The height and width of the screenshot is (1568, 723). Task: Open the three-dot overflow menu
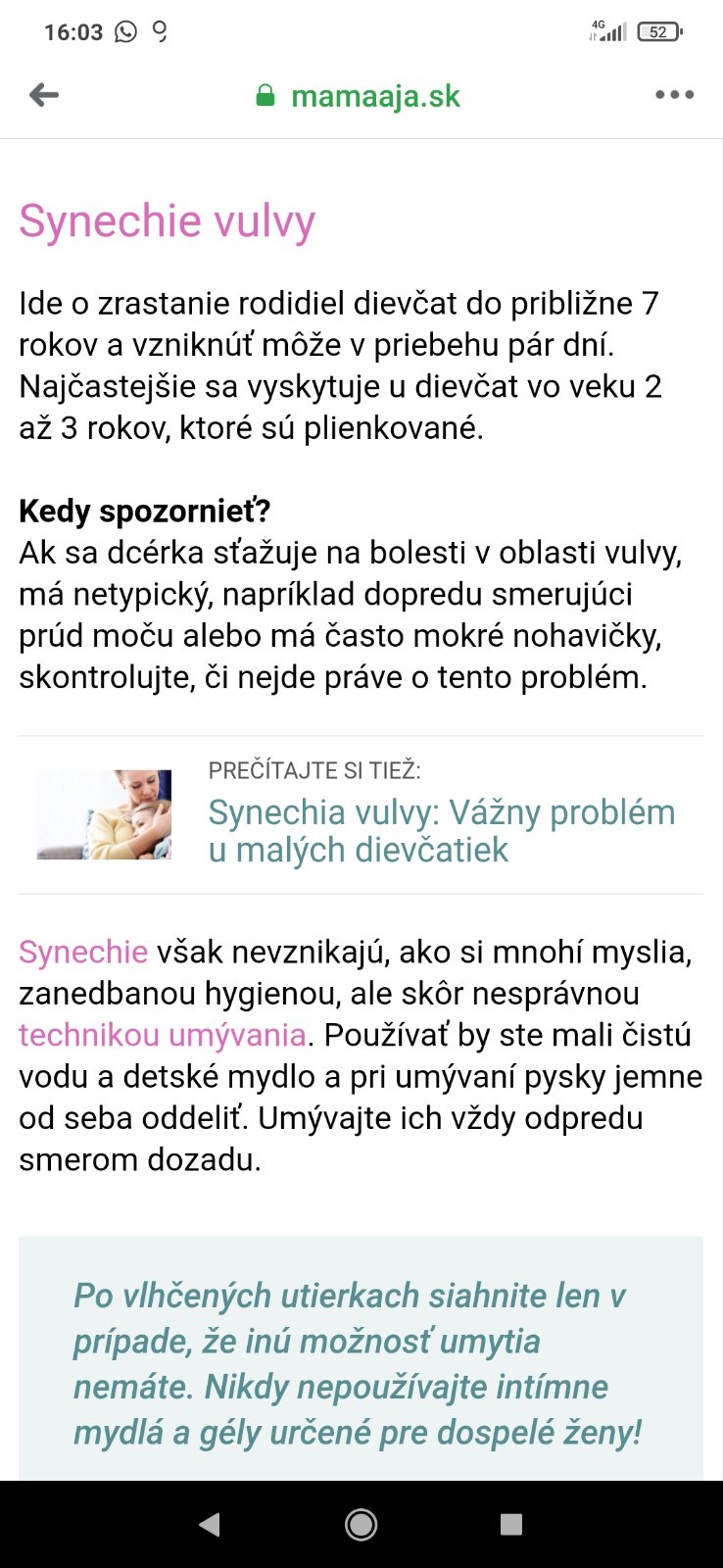pyautogui.click(x=674, y=95)
